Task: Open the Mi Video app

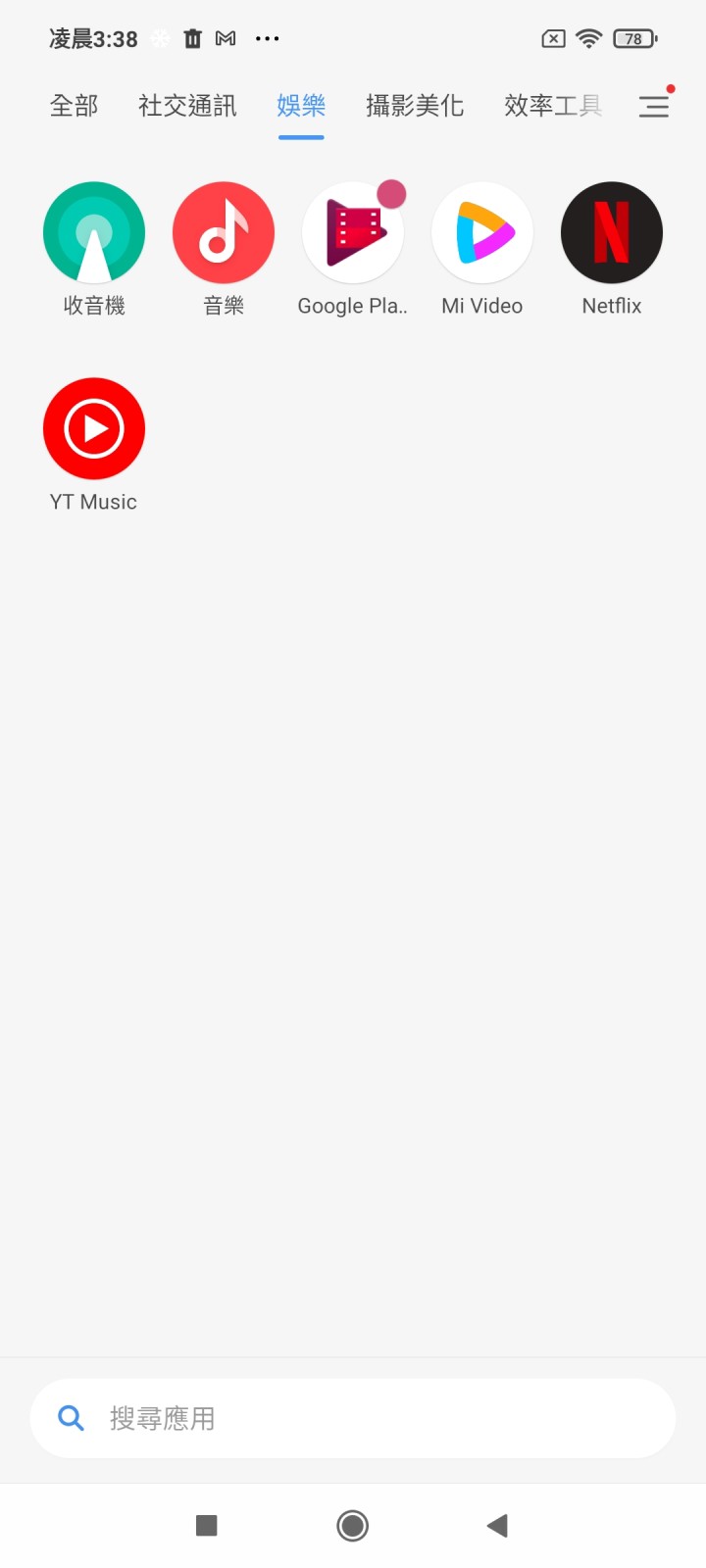Action: (x=482, y=233)
